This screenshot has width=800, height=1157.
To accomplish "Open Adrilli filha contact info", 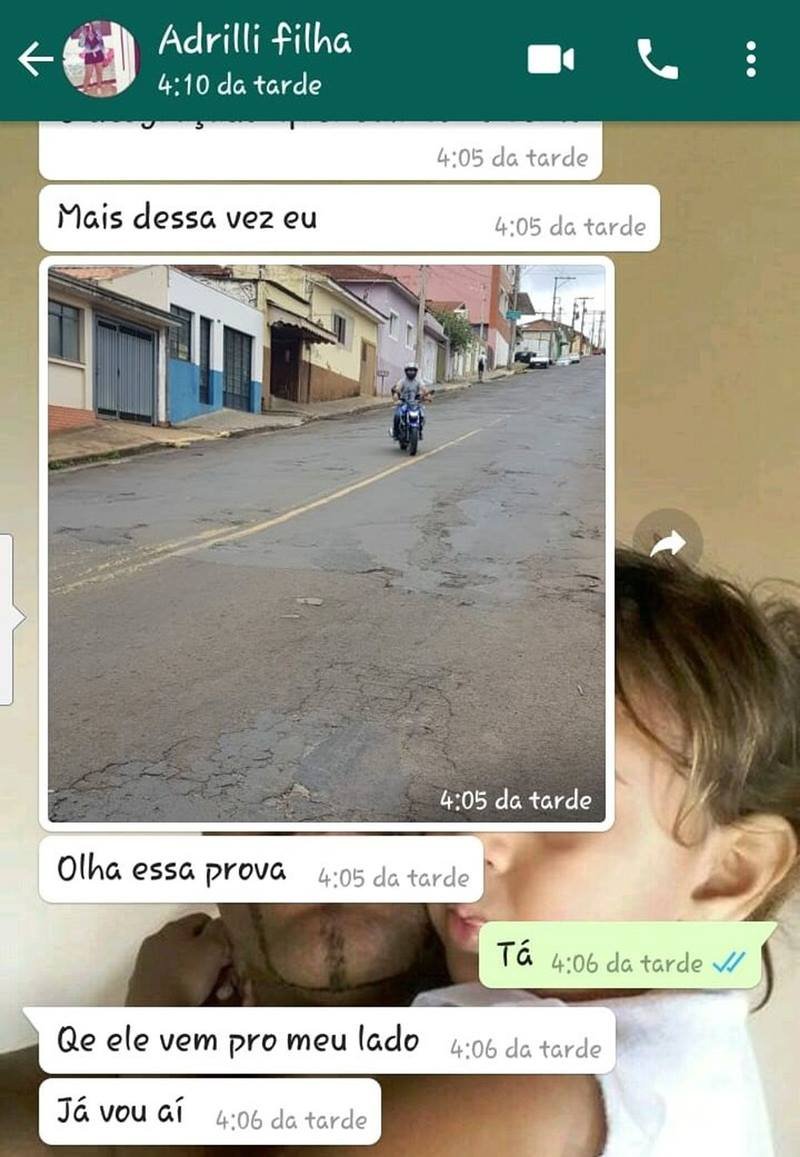I will (x=255, y=59).
